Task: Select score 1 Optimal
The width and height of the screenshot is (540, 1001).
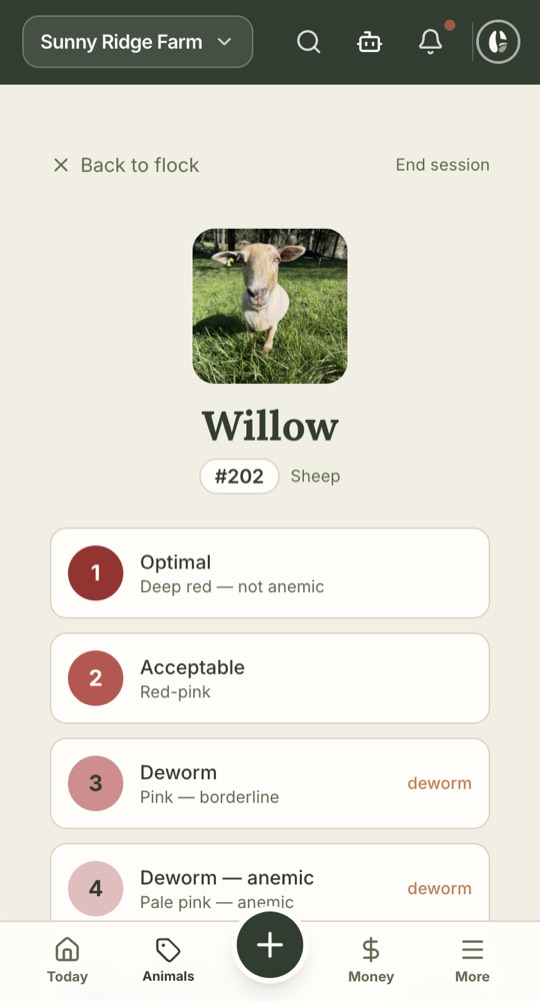Action: 270,573
